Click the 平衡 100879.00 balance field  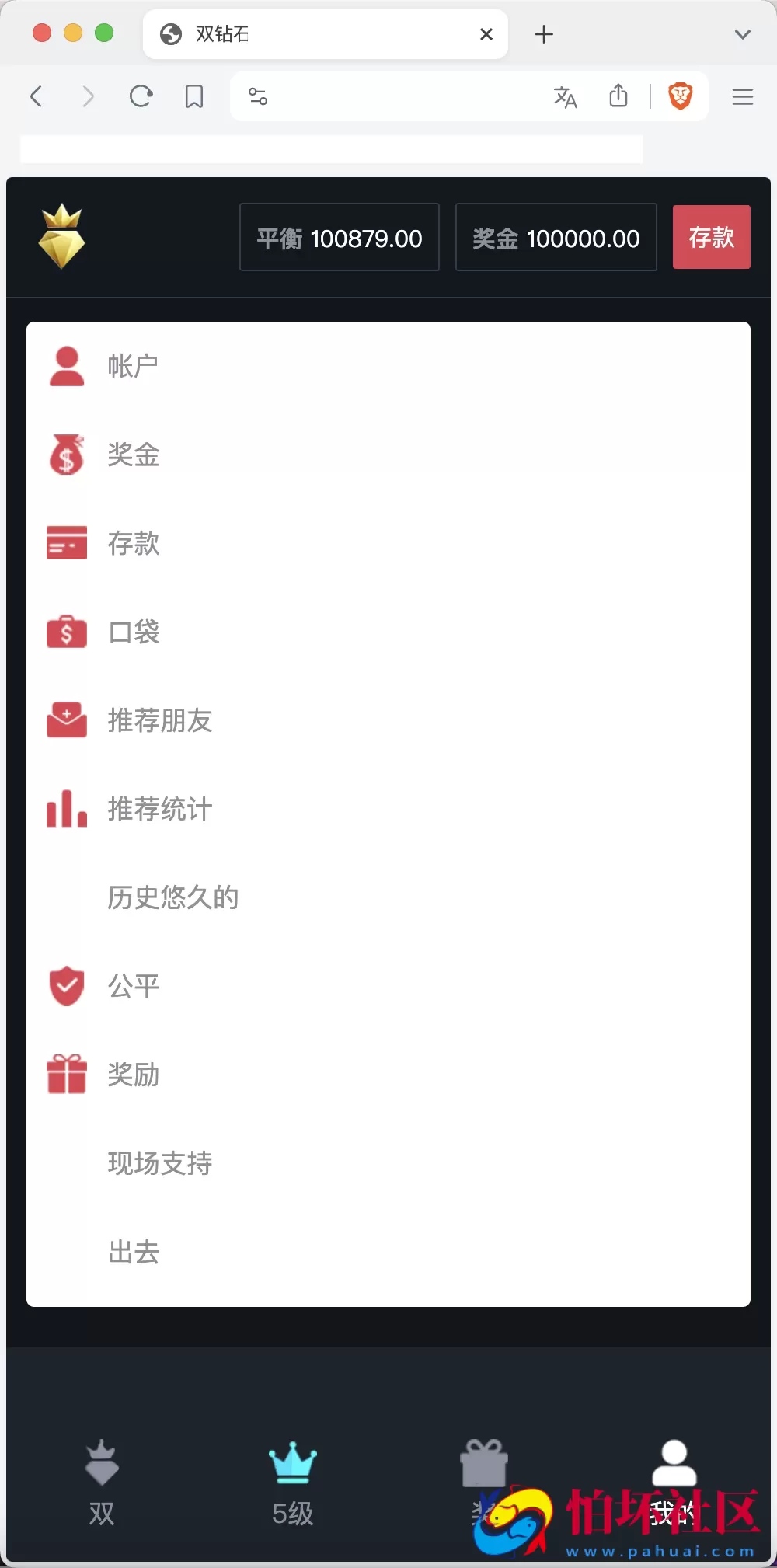pyautogui.click(x=340, y=237)
